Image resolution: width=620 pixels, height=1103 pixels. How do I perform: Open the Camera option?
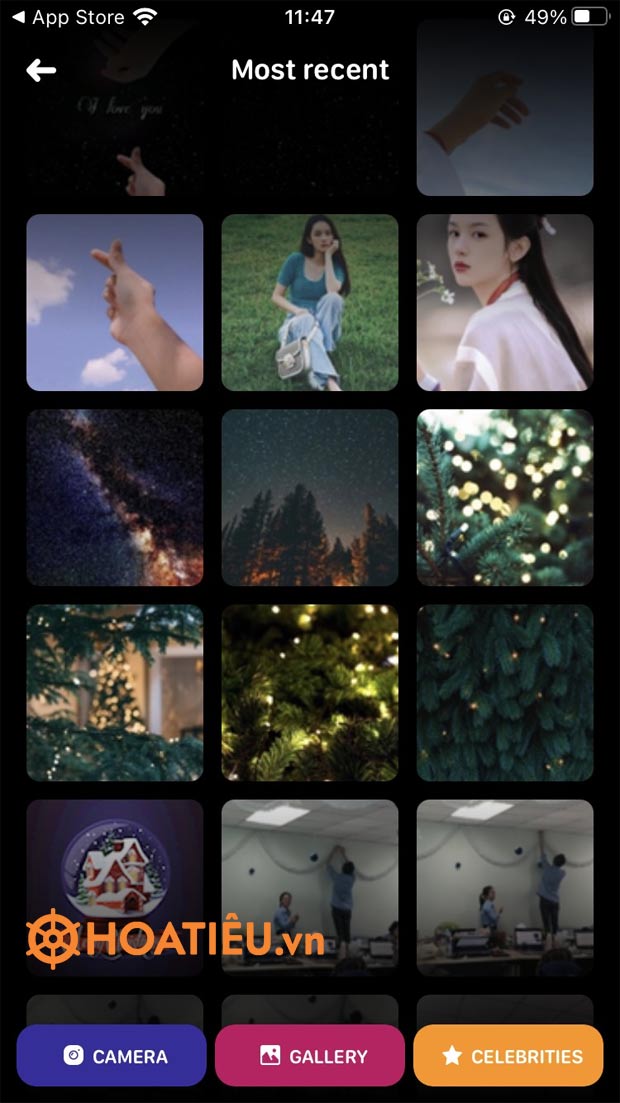coord(111,1055)
